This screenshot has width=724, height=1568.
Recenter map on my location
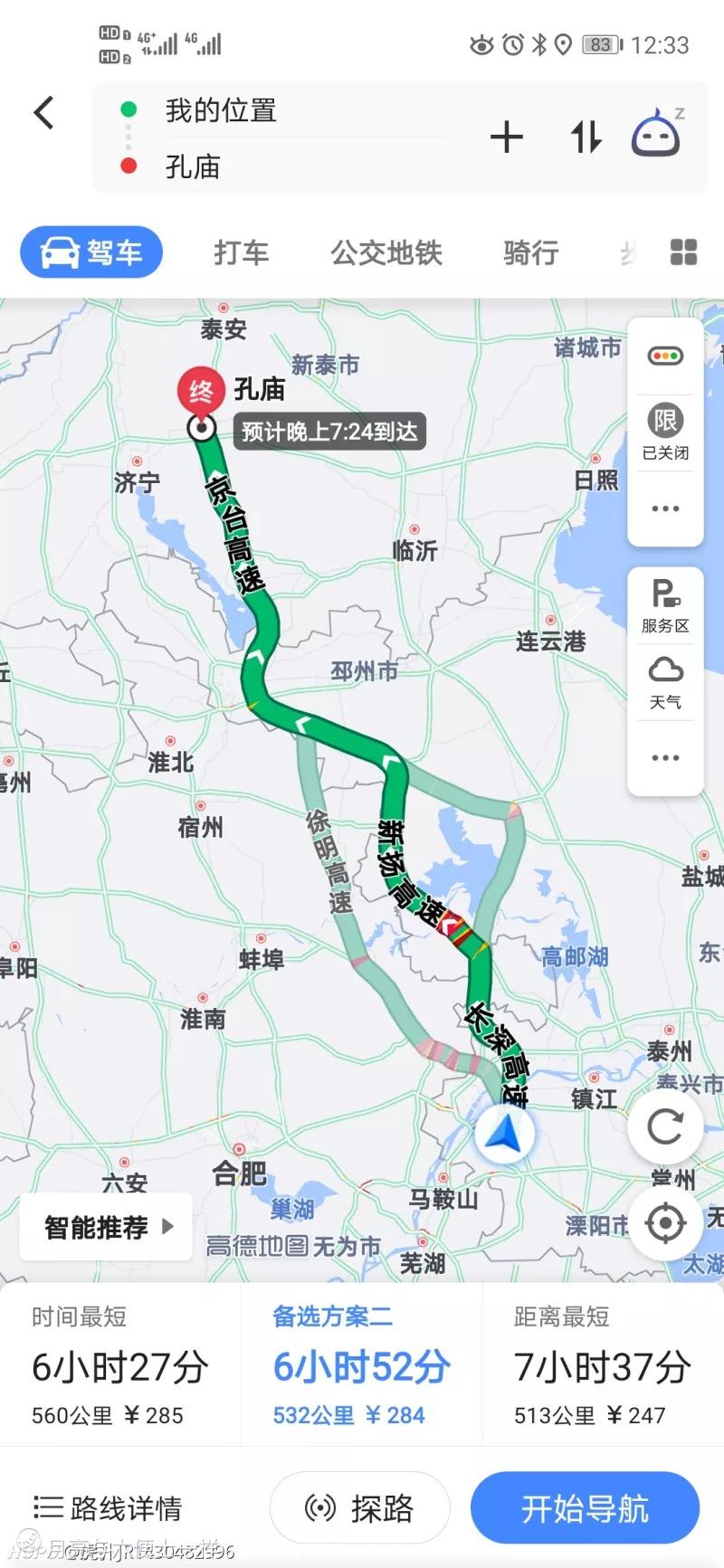665,1223
